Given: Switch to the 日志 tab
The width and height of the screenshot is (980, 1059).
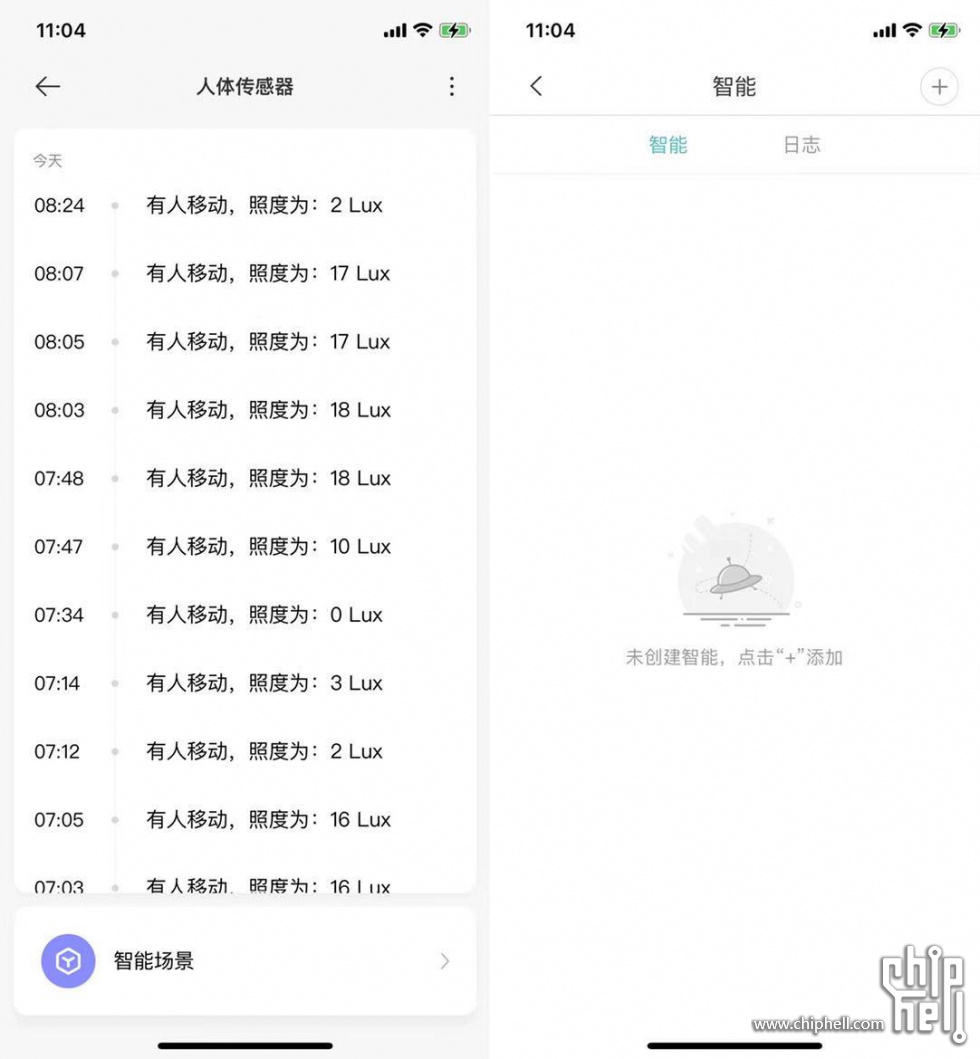Looking at the screenshot, I should (801, 145).
